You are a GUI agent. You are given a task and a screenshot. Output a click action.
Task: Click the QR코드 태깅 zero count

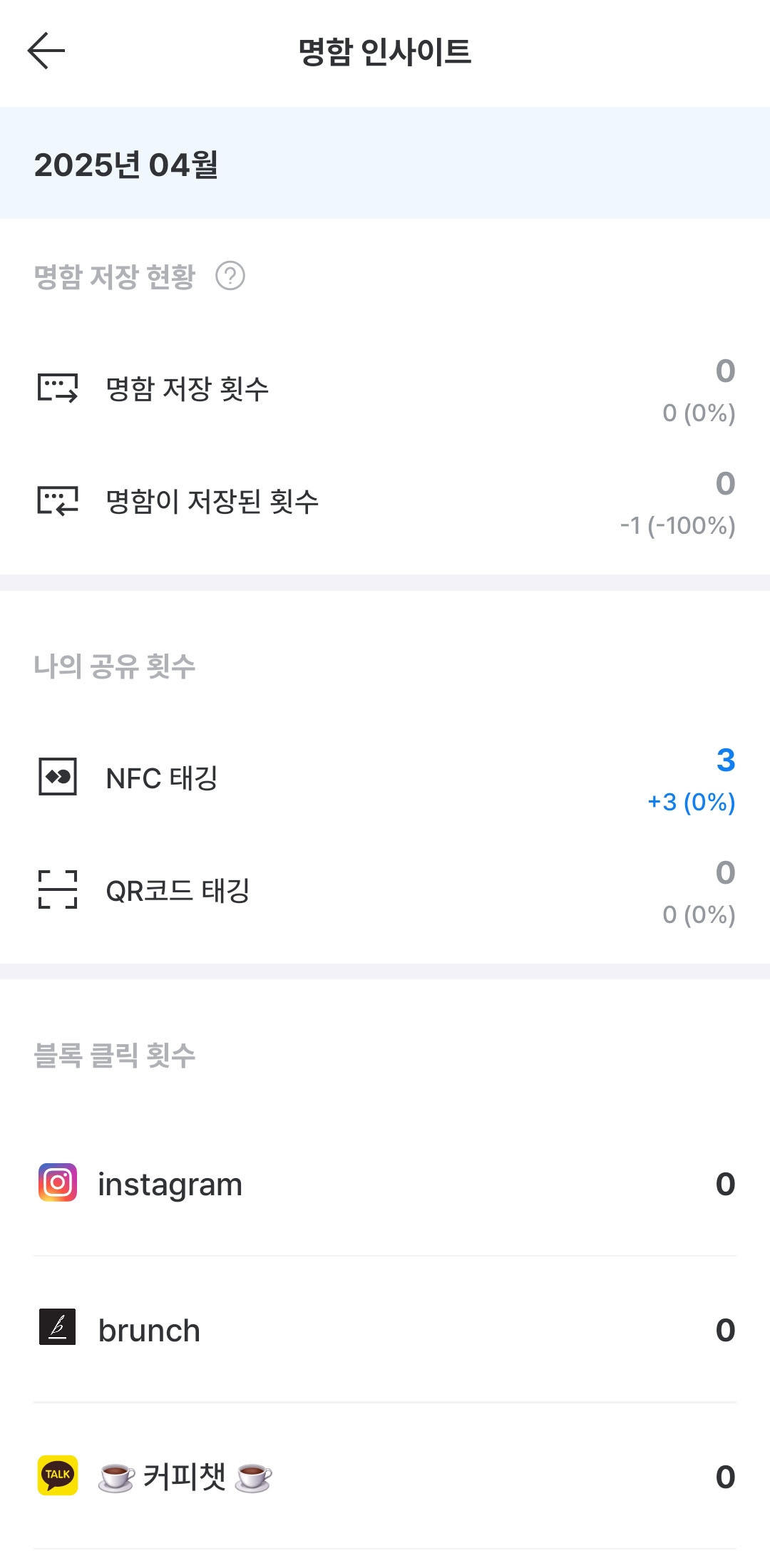(x=726, y=874)
